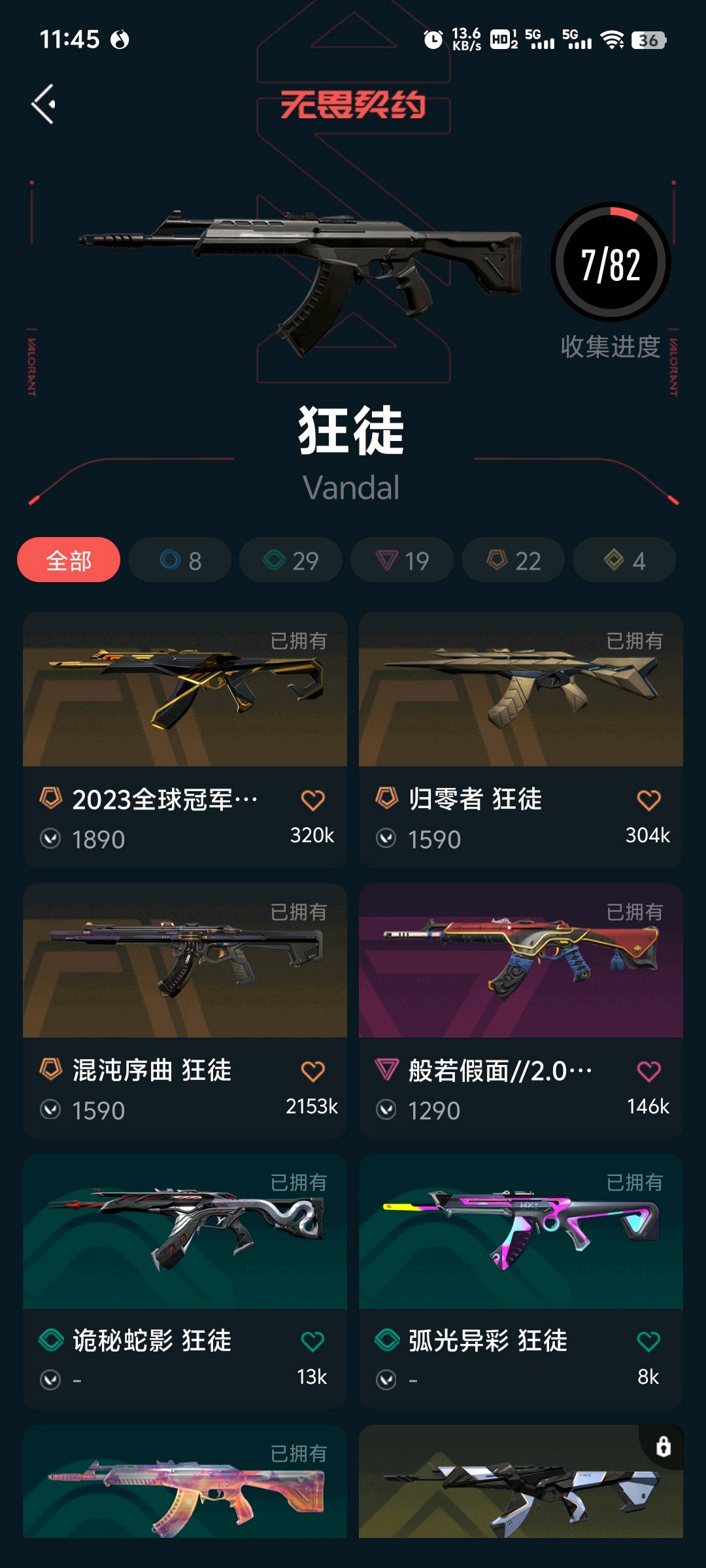The image size is (706, 1568).
Task: Like the 归零者 狂徒 skin
Action: click(x=648, y=800)
